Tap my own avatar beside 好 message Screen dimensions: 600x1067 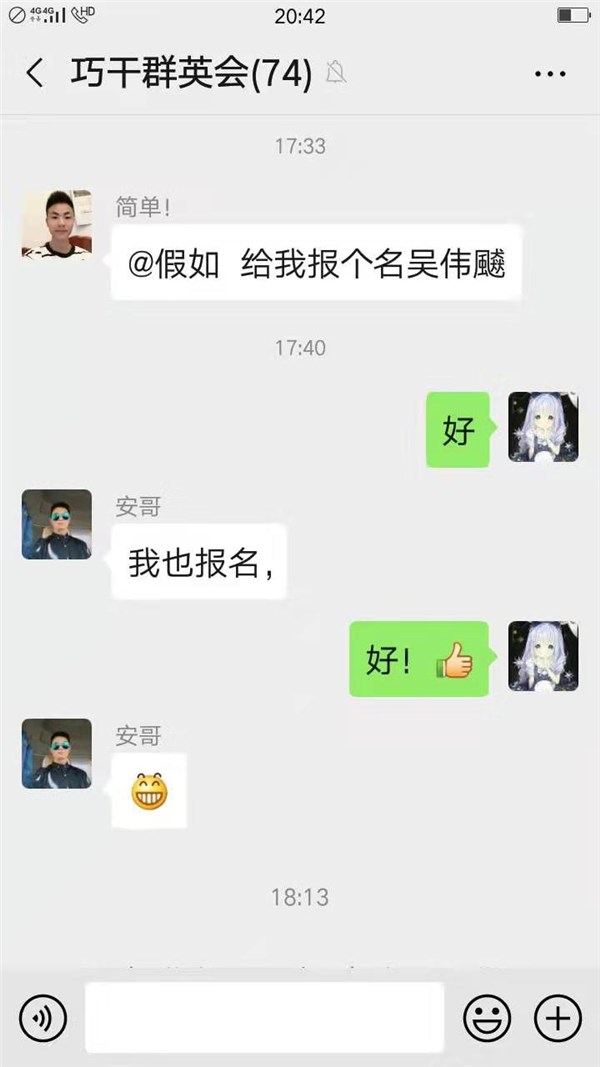tap(543, 428)
